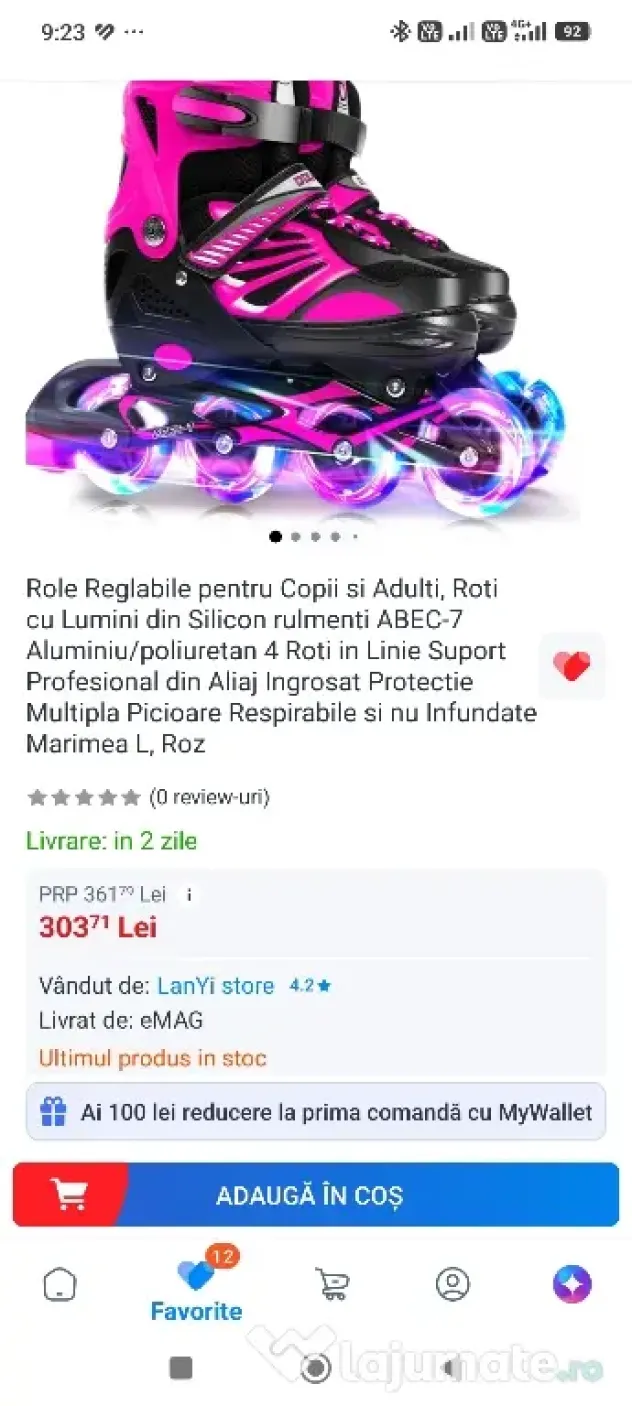Tap Adaugă în coș button
632x1406 pixels.
(x=316, y=1194)
